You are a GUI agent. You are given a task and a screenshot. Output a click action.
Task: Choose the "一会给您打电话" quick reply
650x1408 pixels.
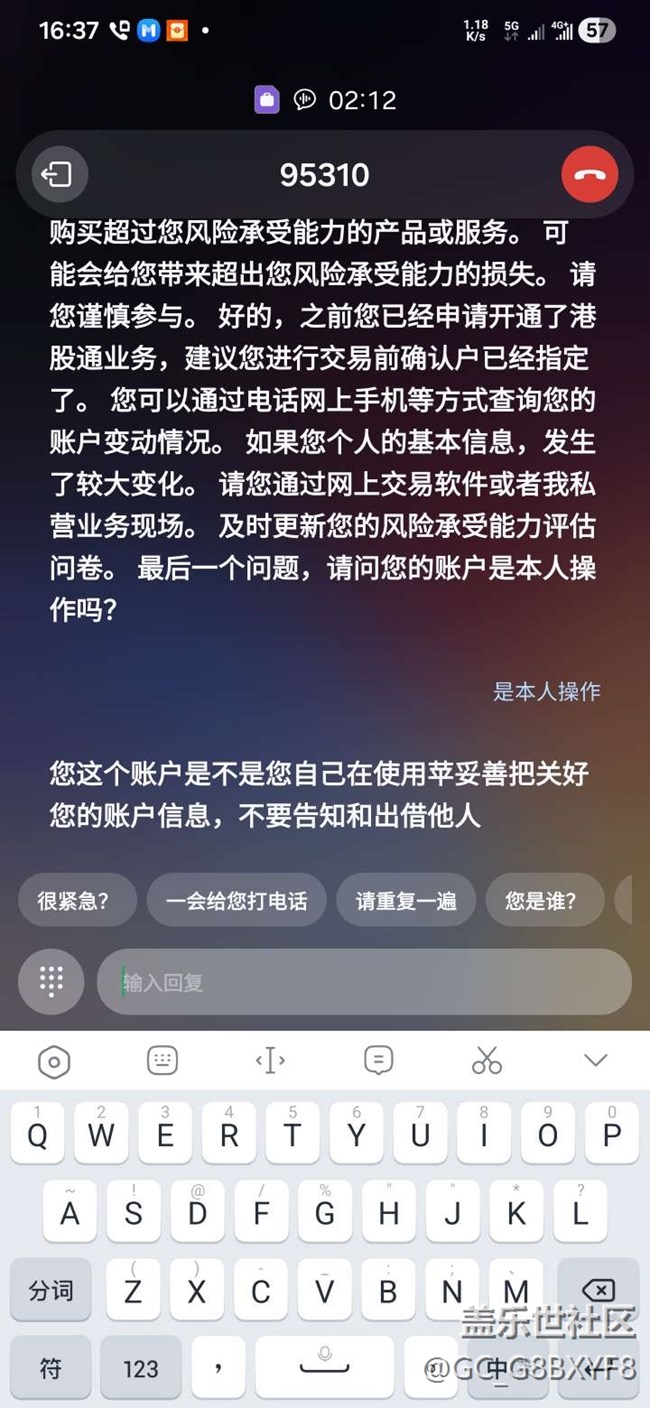(236, 900)
